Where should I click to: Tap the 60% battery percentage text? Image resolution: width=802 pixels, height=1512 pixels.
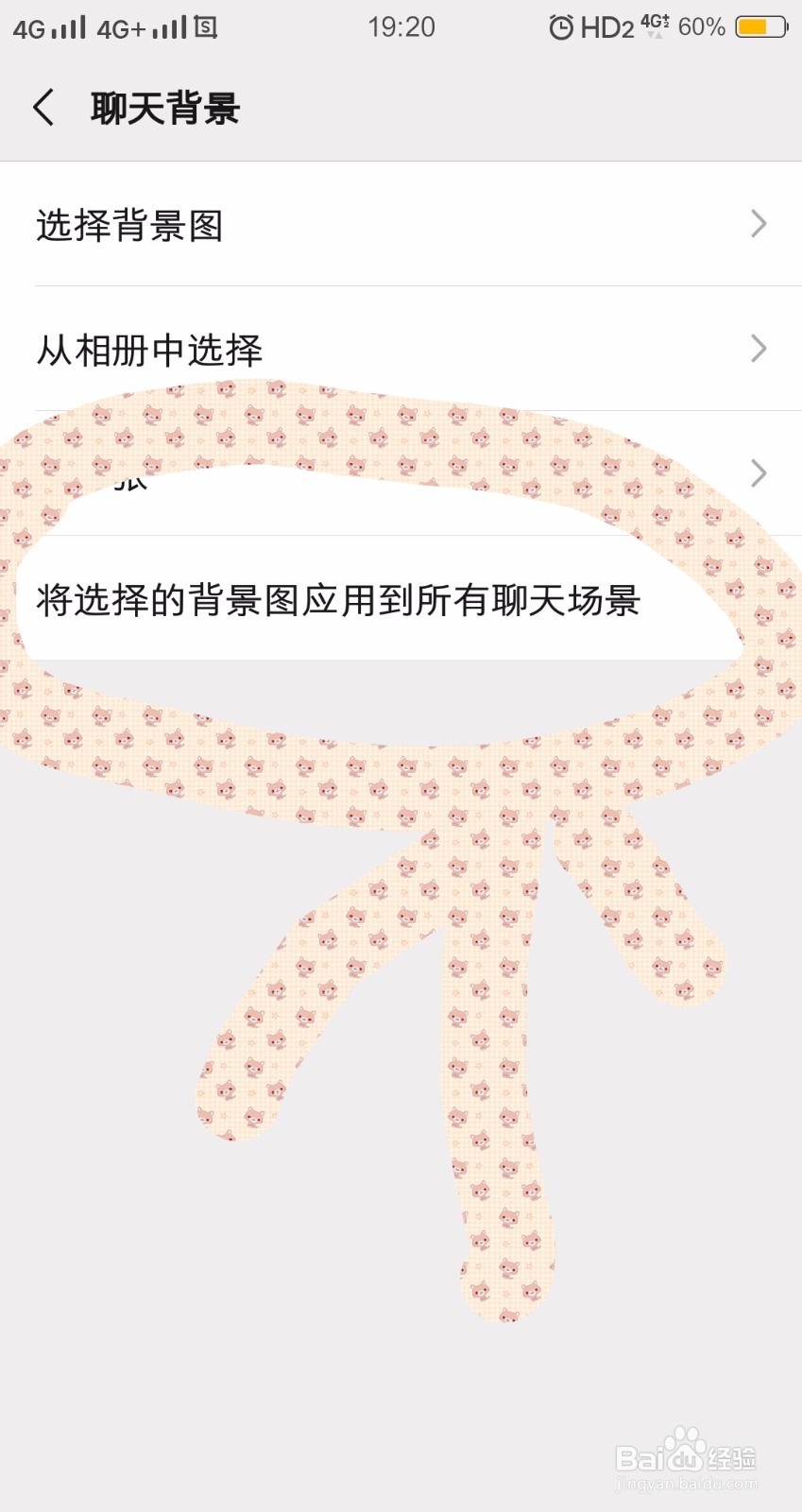[x=699, y=26]
